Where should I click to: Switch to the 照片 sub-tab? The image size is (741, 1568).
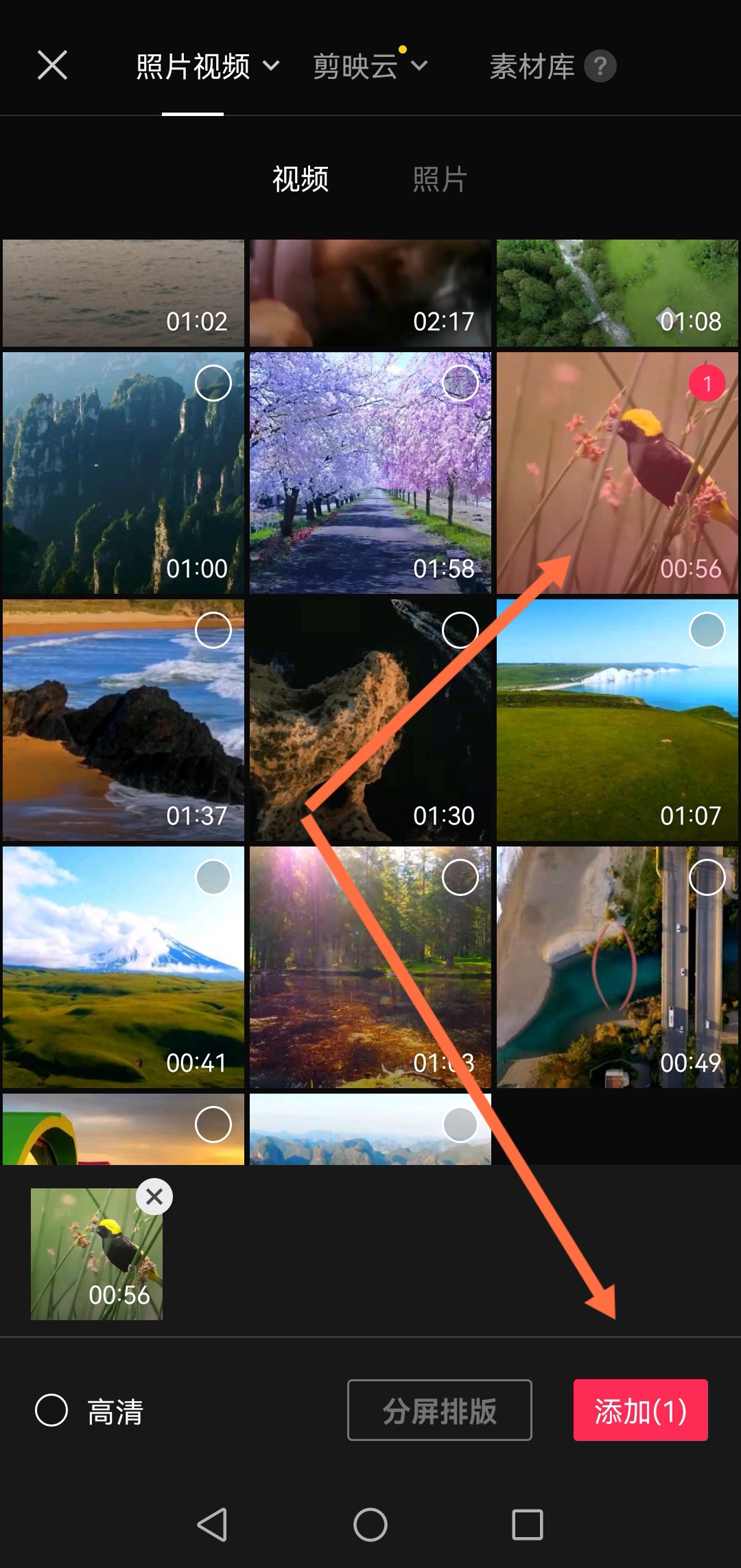[x=440, y=179]
